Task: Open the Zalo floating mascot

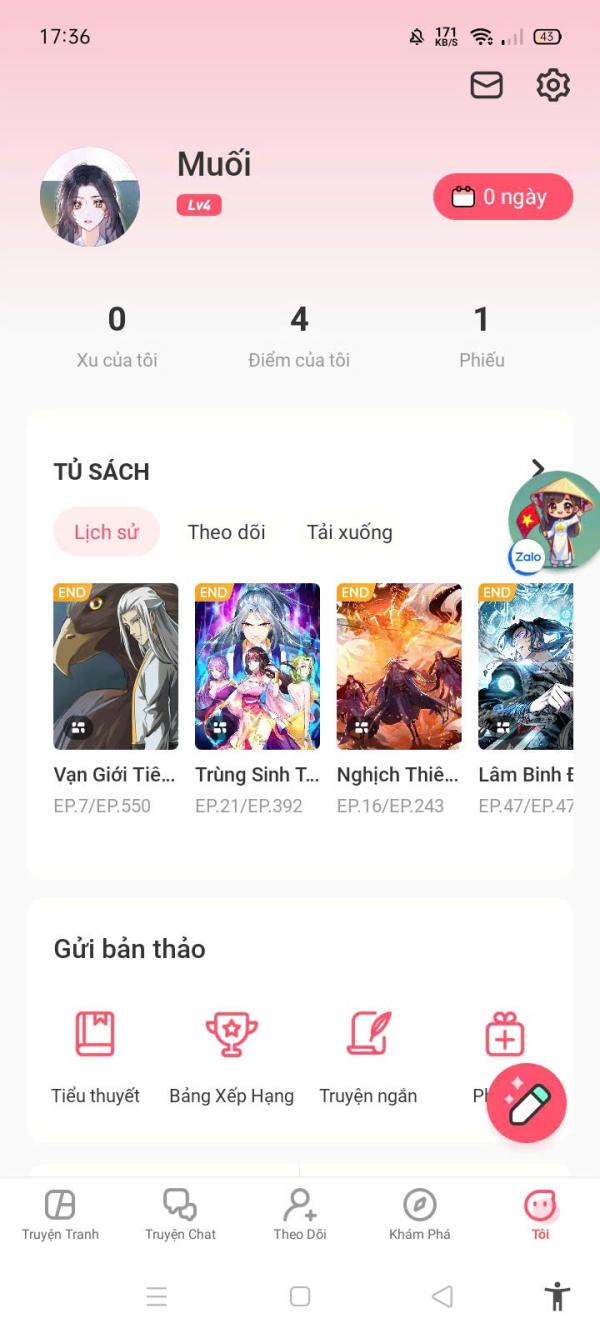Action: tap(554, 523)
